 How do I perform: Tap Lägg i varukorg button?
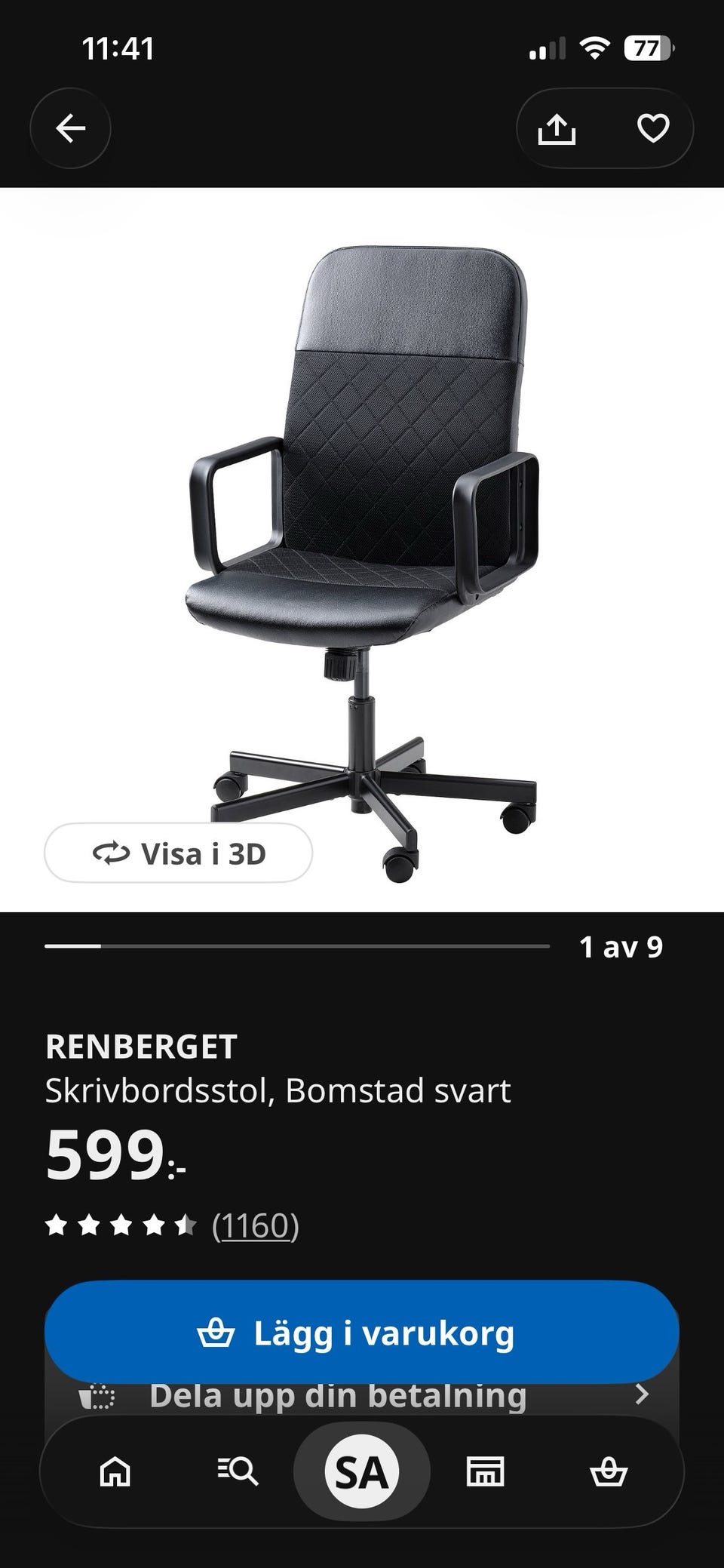click(x=362, y=1333)
